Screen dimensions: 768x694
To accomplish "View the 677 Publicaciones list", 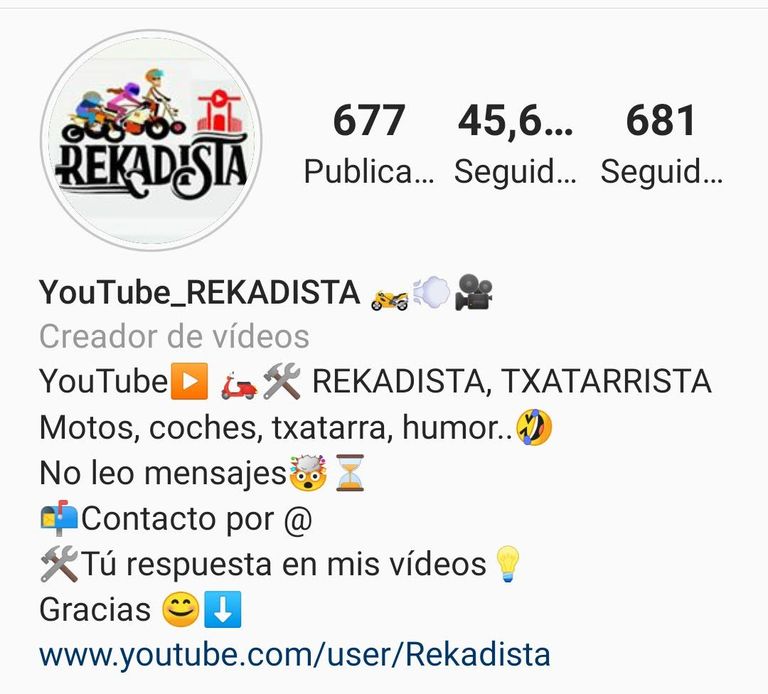I will point(369,145).
